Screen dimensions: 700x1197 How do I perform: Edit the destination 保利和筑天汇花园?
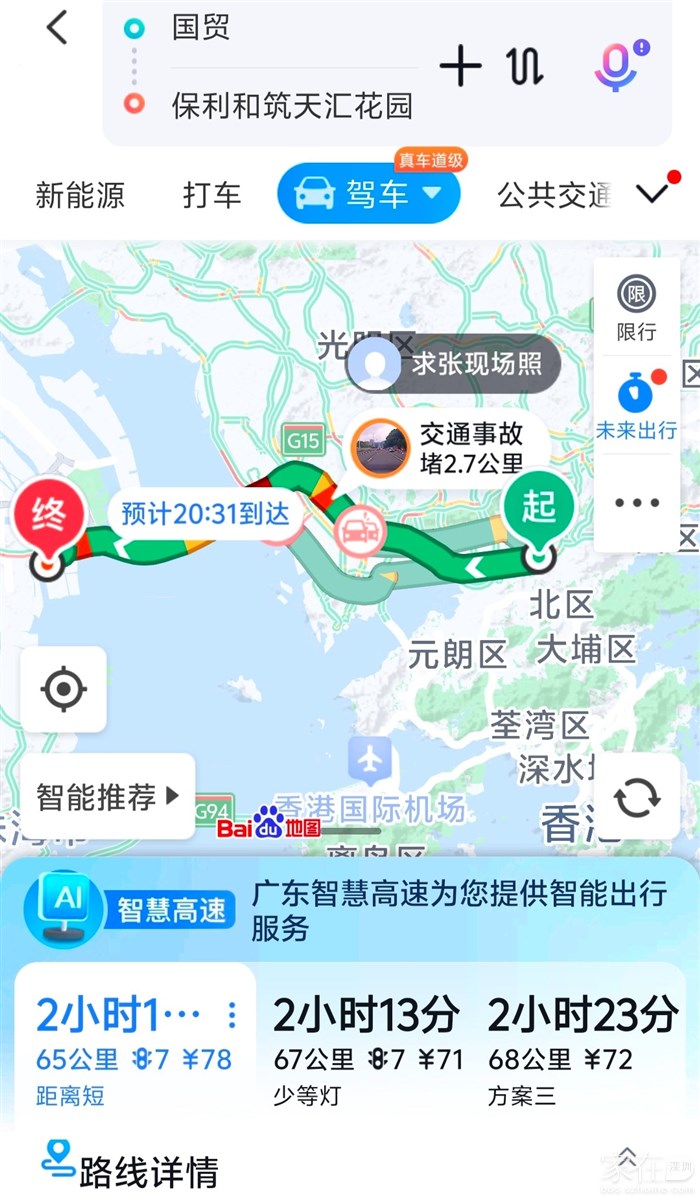pyautogui.click(x=290, y=105)
